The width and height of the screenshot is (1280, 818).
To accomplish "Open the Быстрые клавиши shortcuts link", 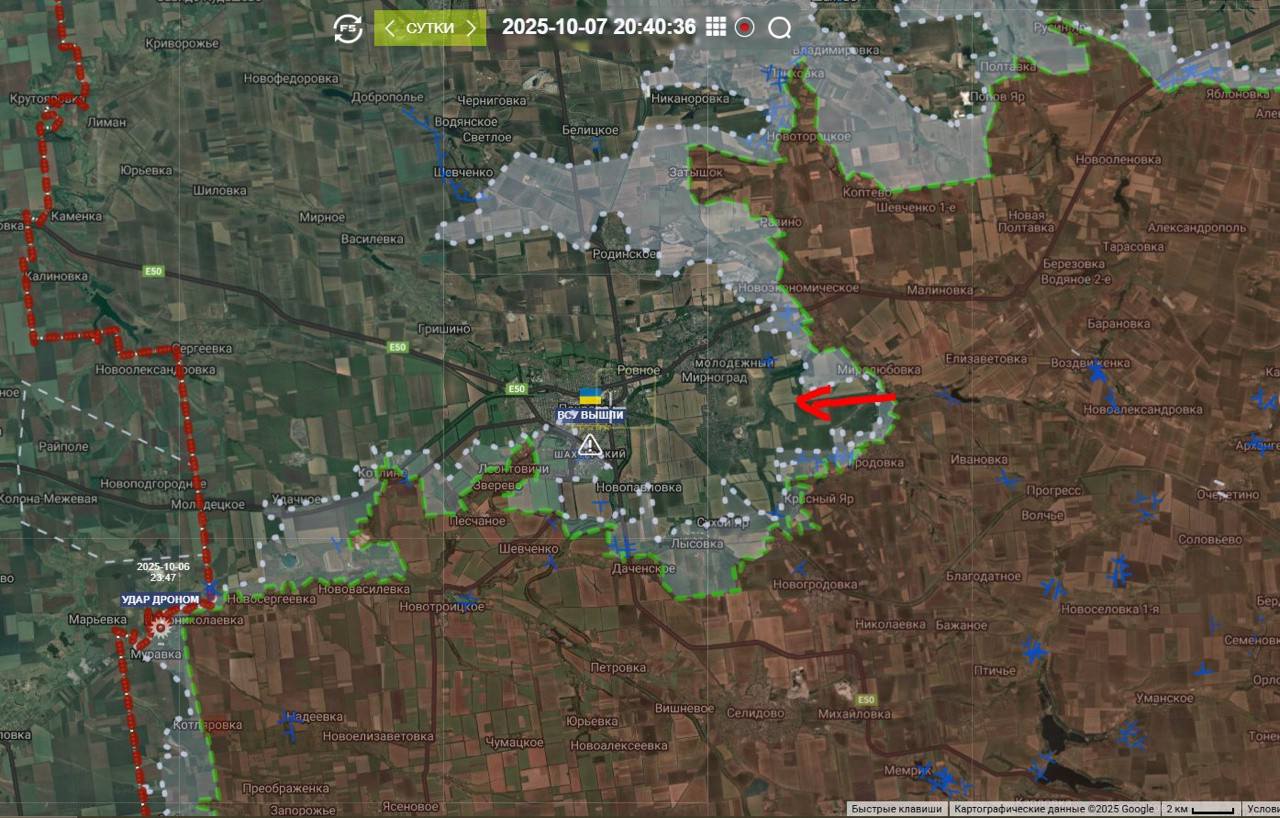I will tap(897, 809).
